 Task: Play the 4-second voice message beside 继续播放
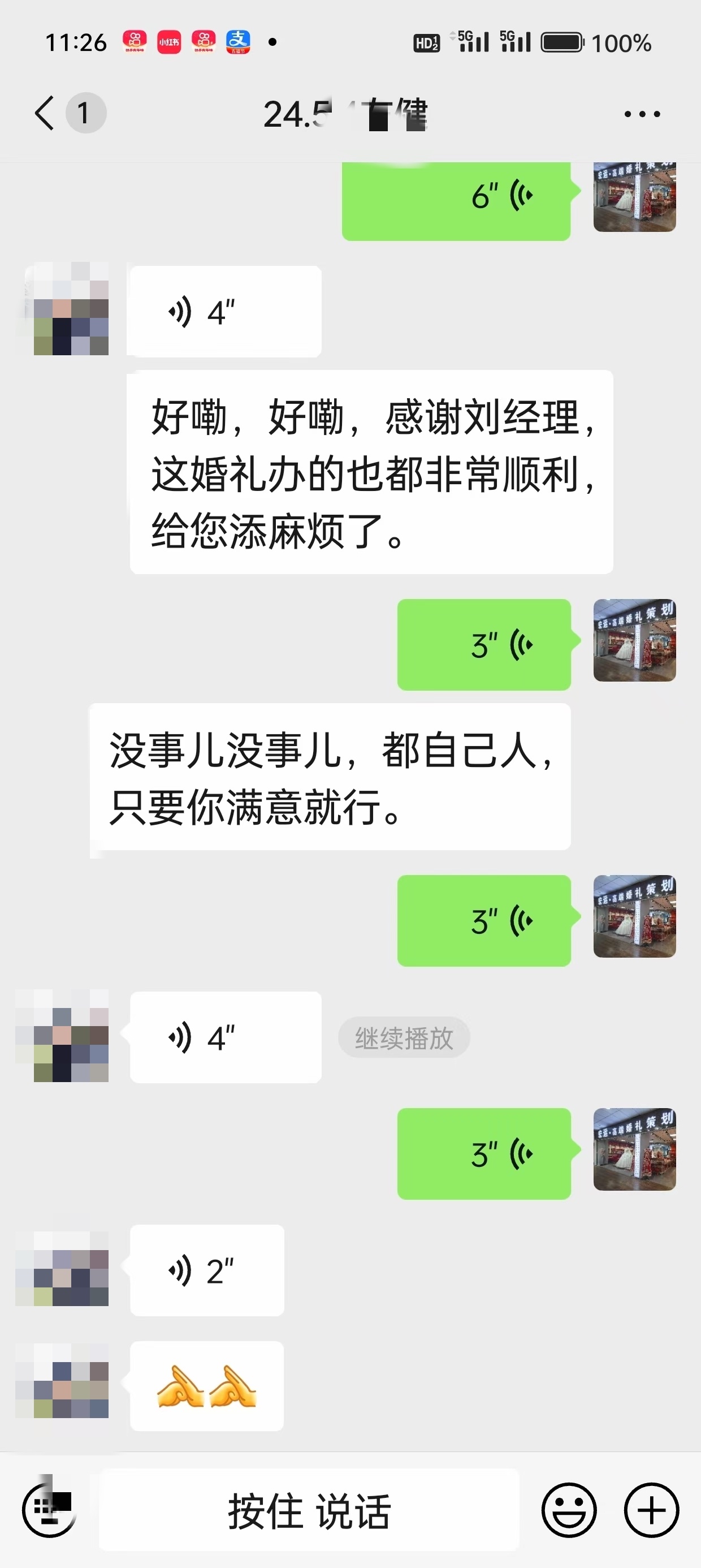(x=225, y=1038)
